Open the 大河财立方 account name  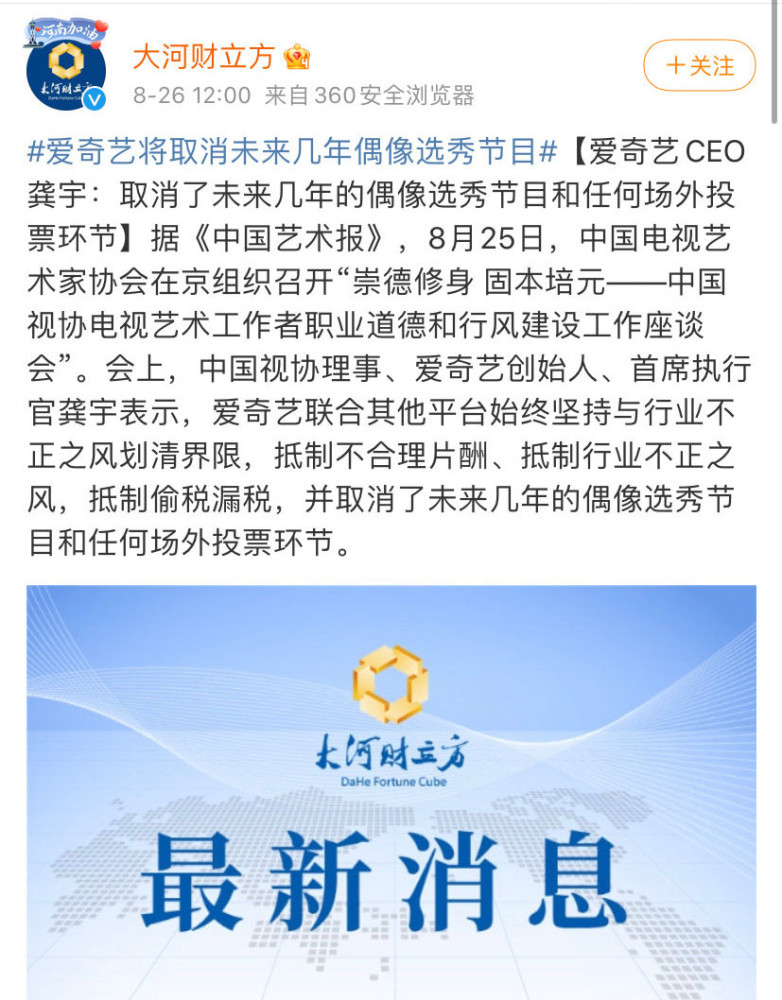coord(204,56)
